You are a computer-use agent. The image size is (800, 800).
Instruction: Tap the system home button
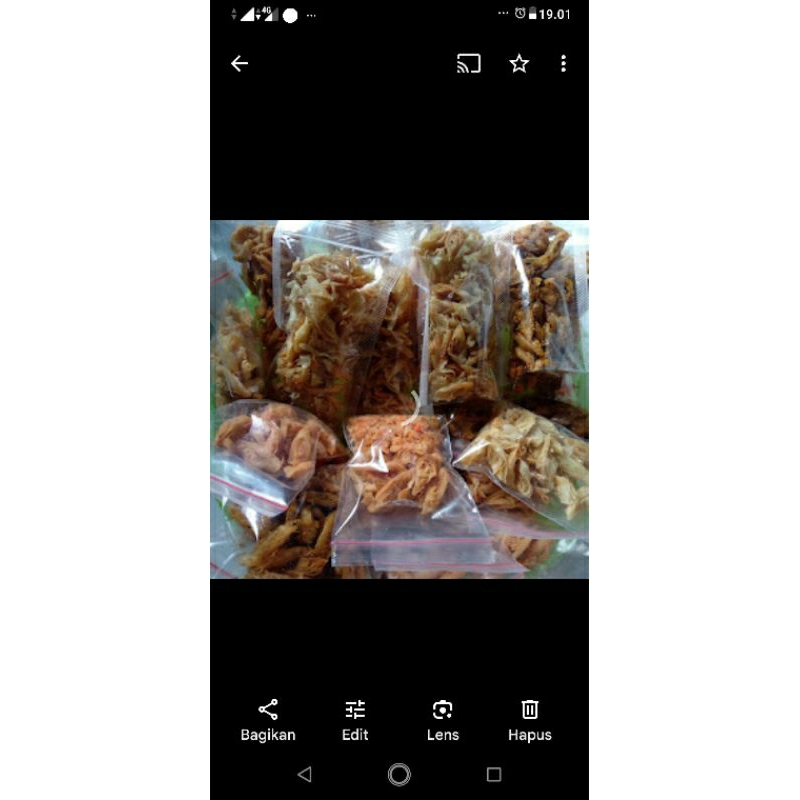click(x=399, y=774)
